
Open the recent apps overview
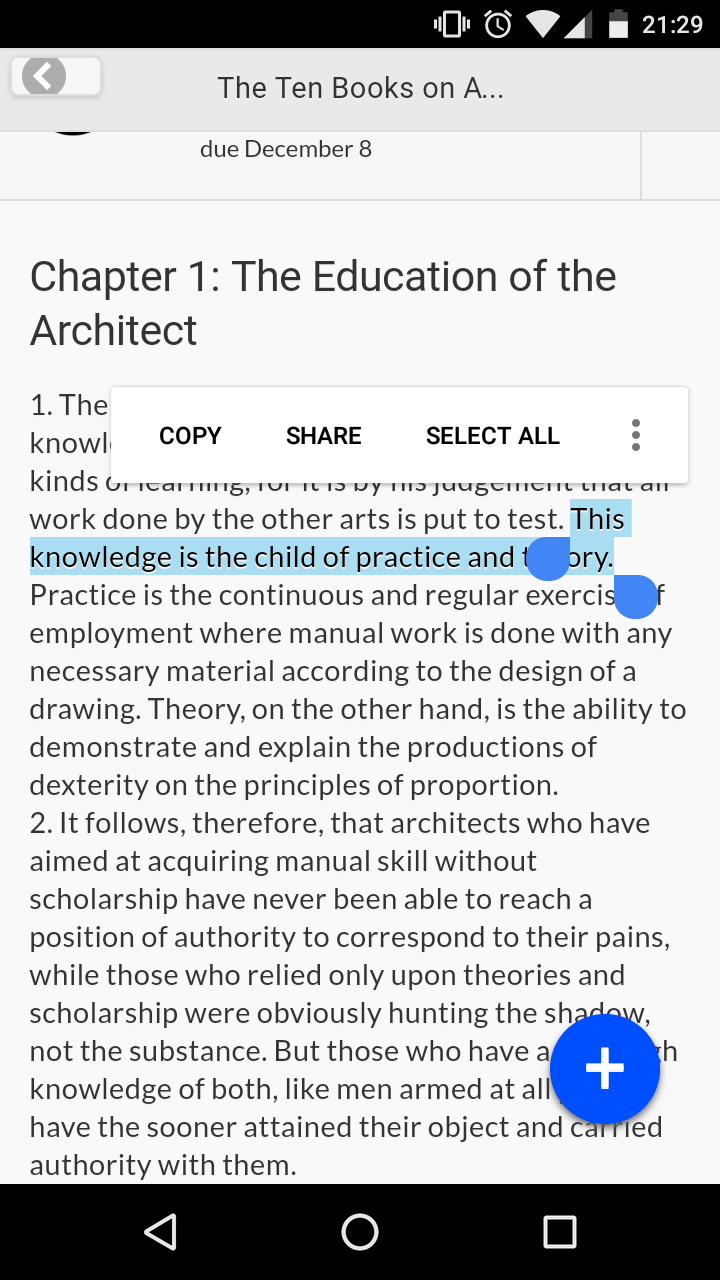[560, 1232]
